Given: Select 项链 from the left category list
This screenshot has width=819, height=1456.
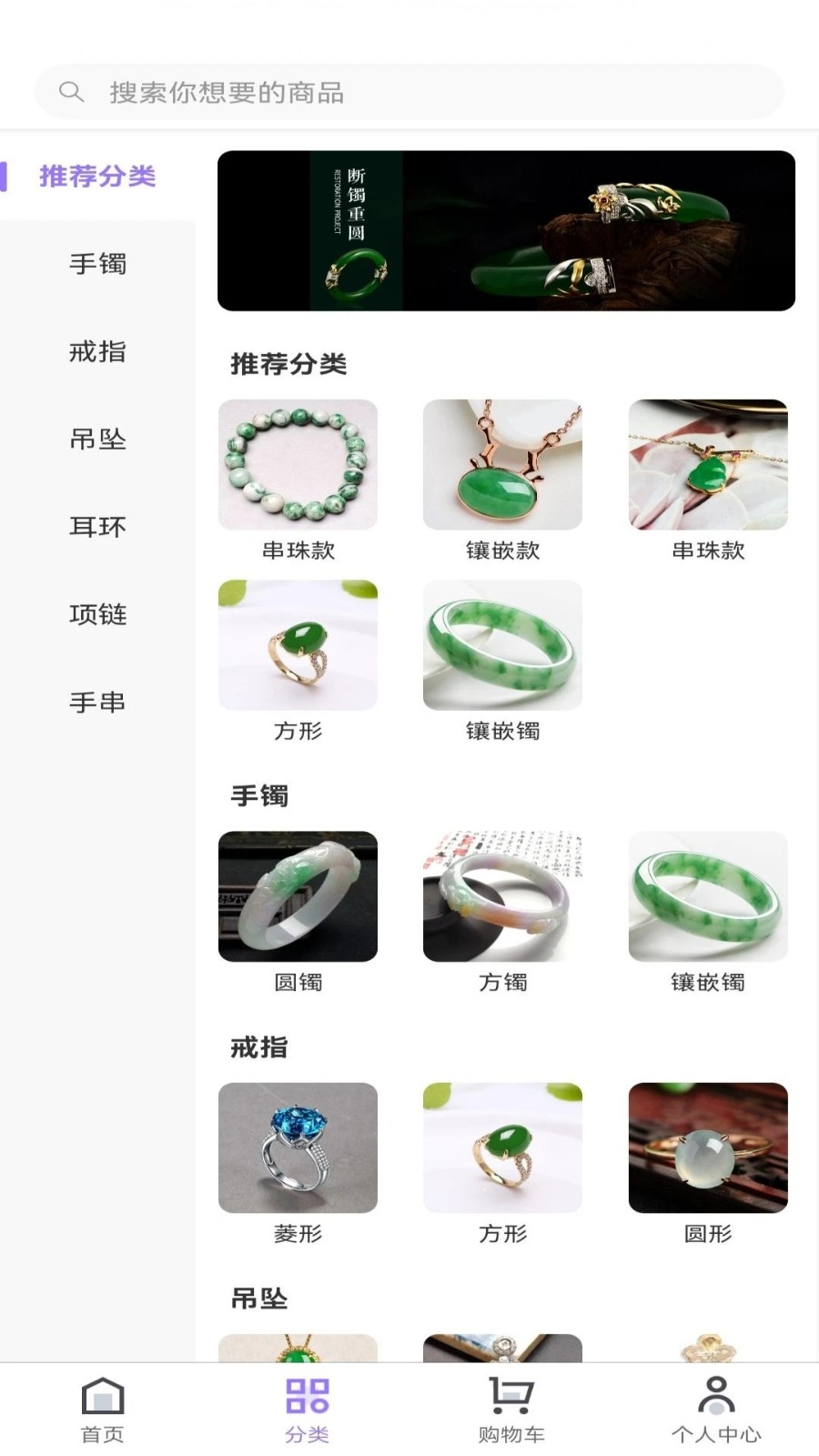Looking at the screenshot, I should point(97,614).
